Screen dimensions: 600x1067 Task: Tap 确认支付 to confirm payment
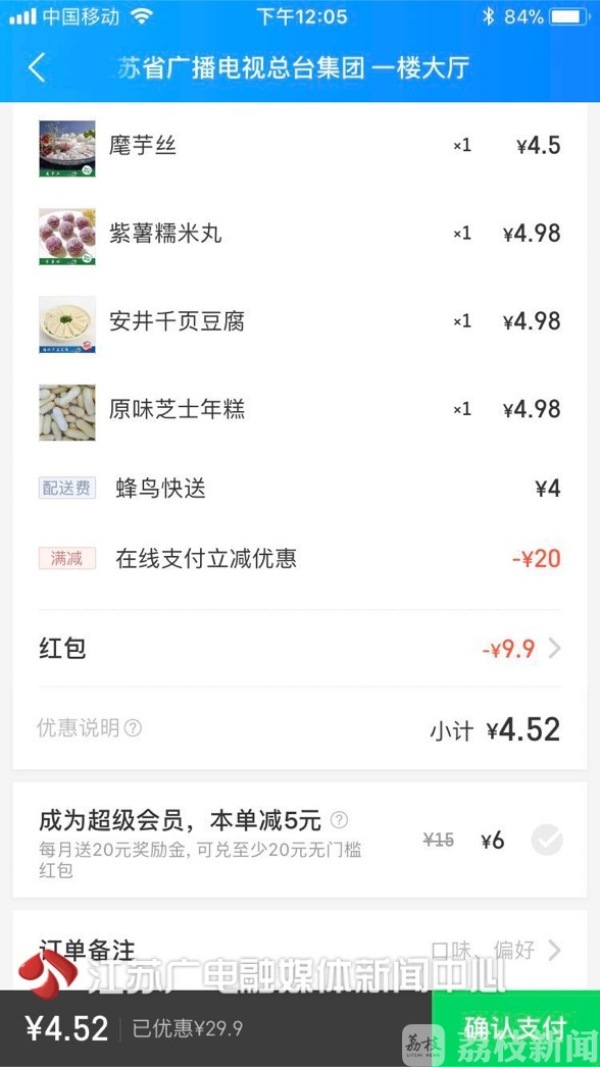[515, 1028]
